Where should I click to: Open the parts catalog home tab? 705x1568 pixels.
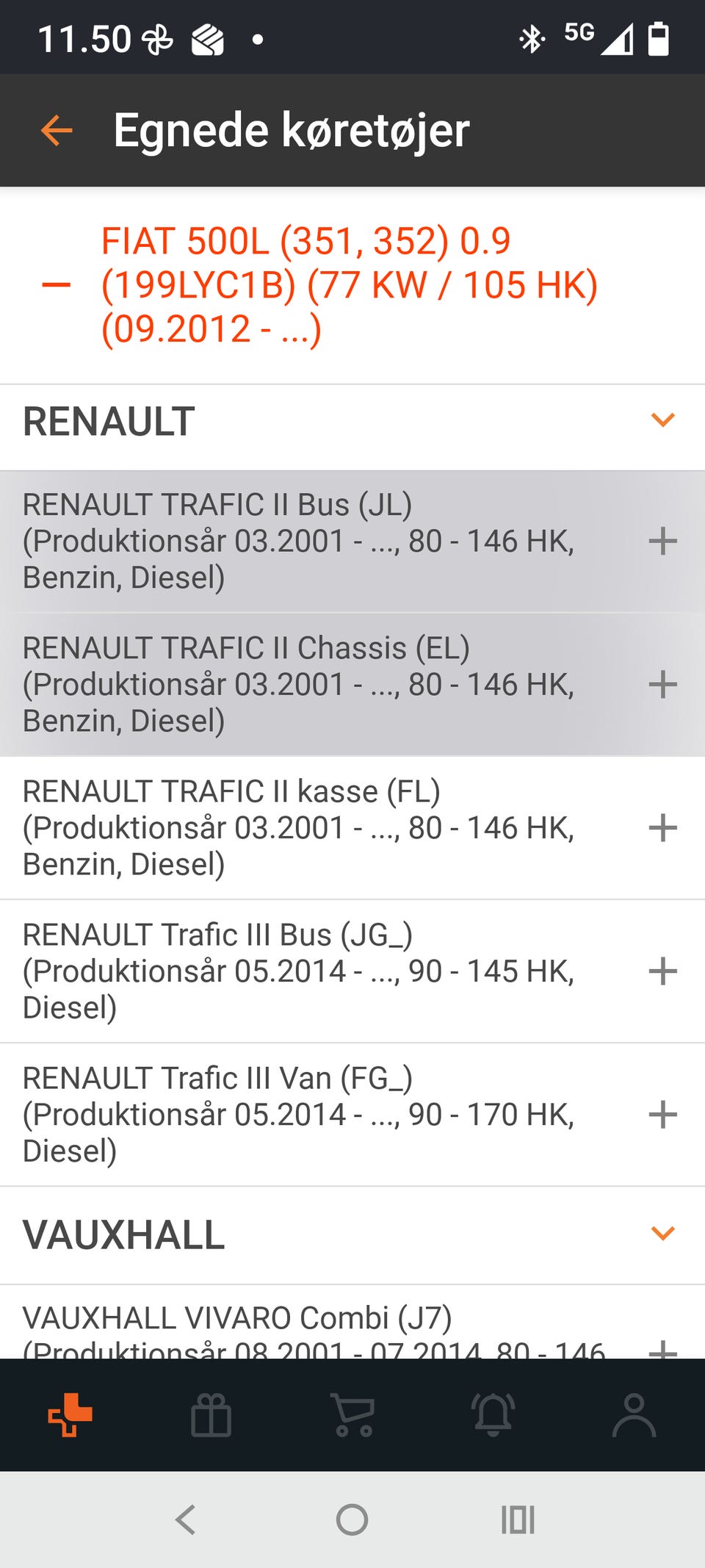point(70,1414)
